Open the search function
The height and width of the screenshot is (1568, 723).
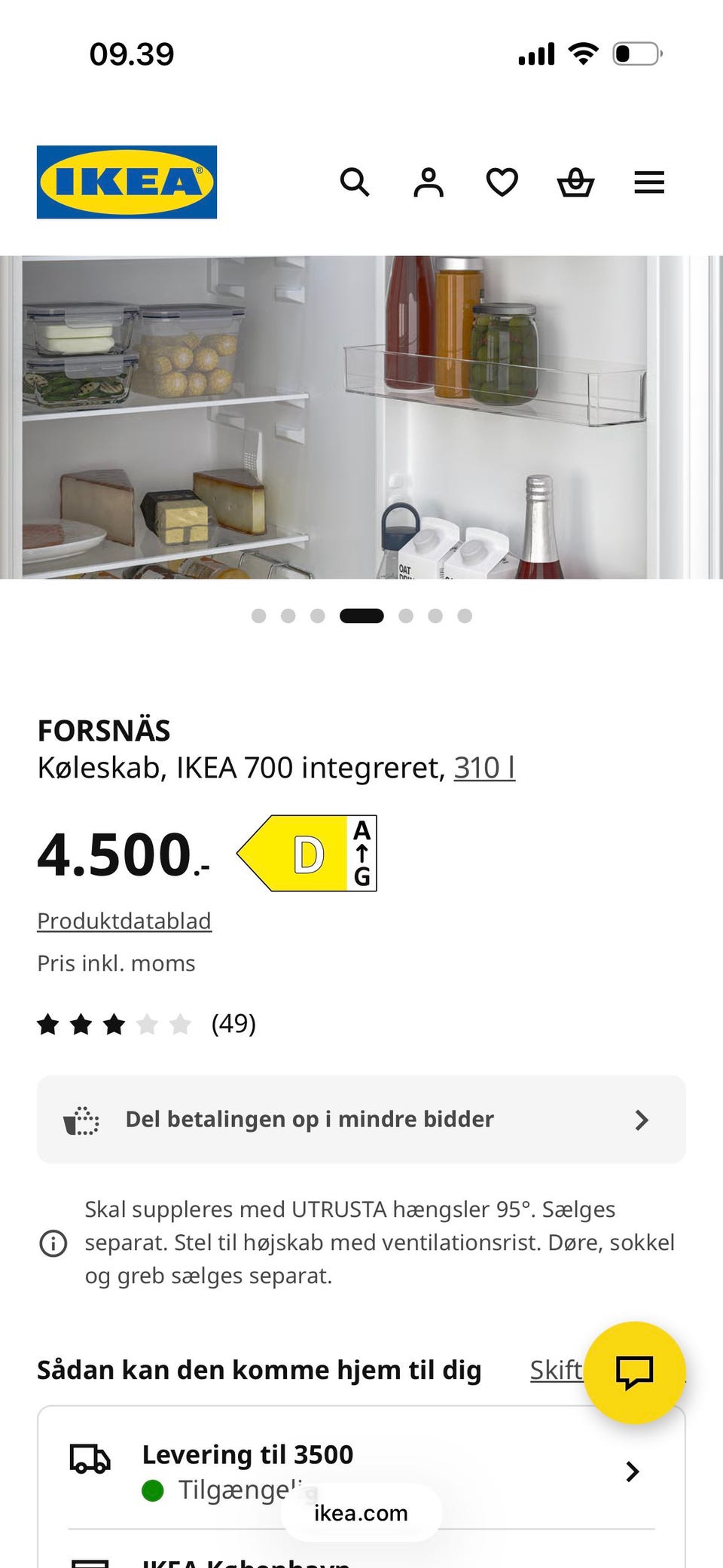pos(354,182)
